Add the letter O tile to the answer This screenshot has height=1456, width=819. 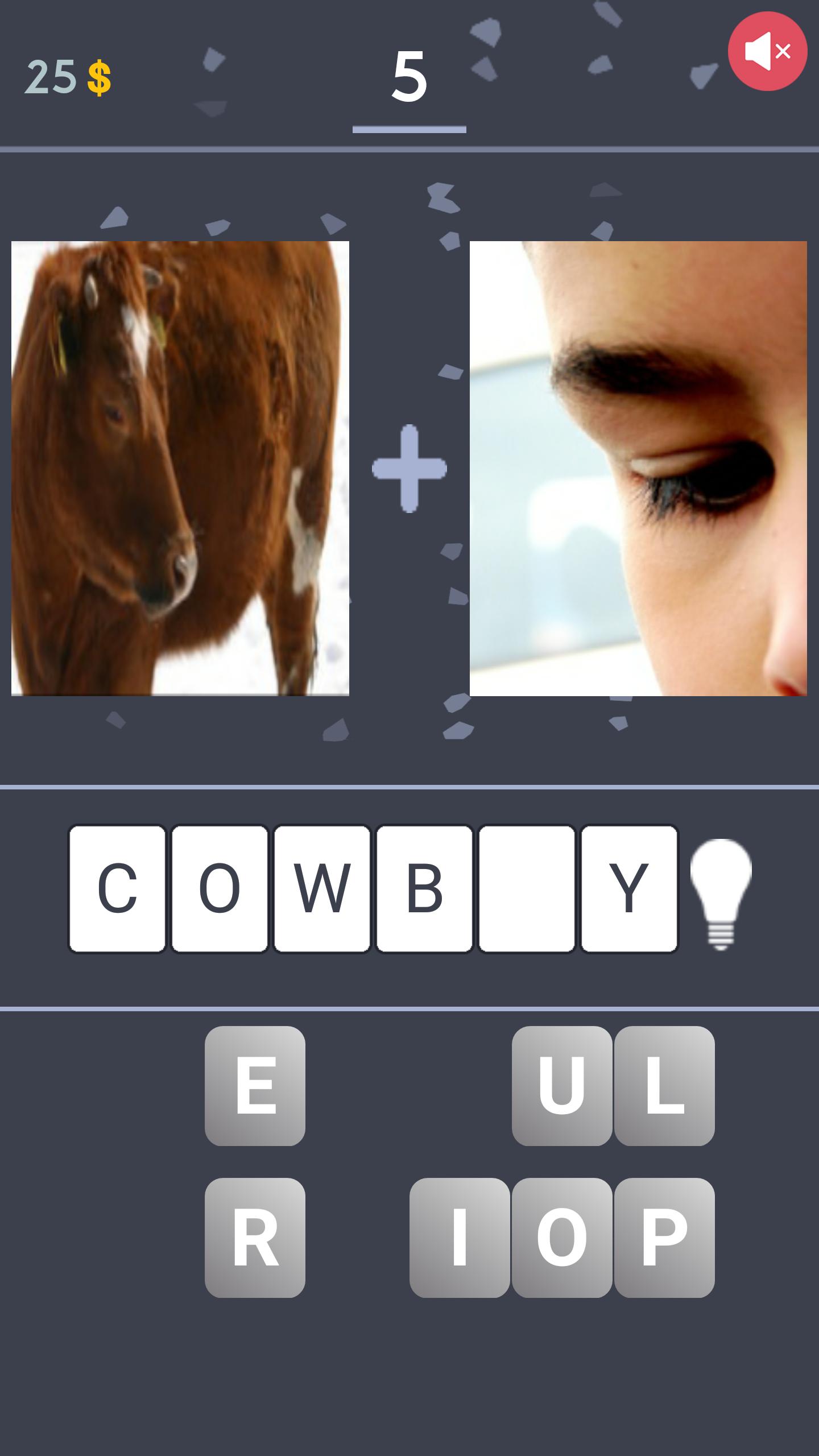click(562, 1238)
